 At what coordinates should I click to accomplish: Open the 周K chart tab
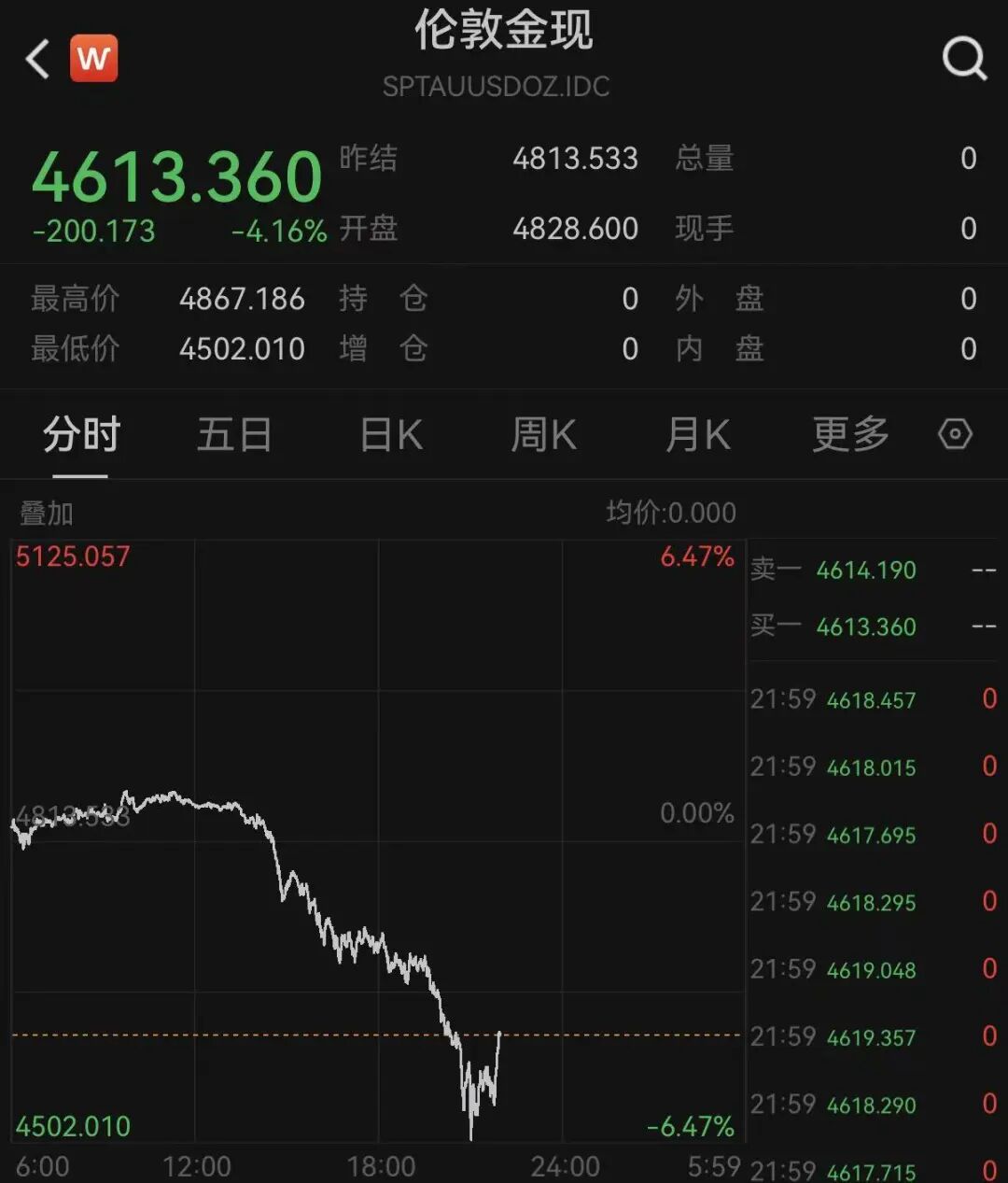(x=543, y=435)
